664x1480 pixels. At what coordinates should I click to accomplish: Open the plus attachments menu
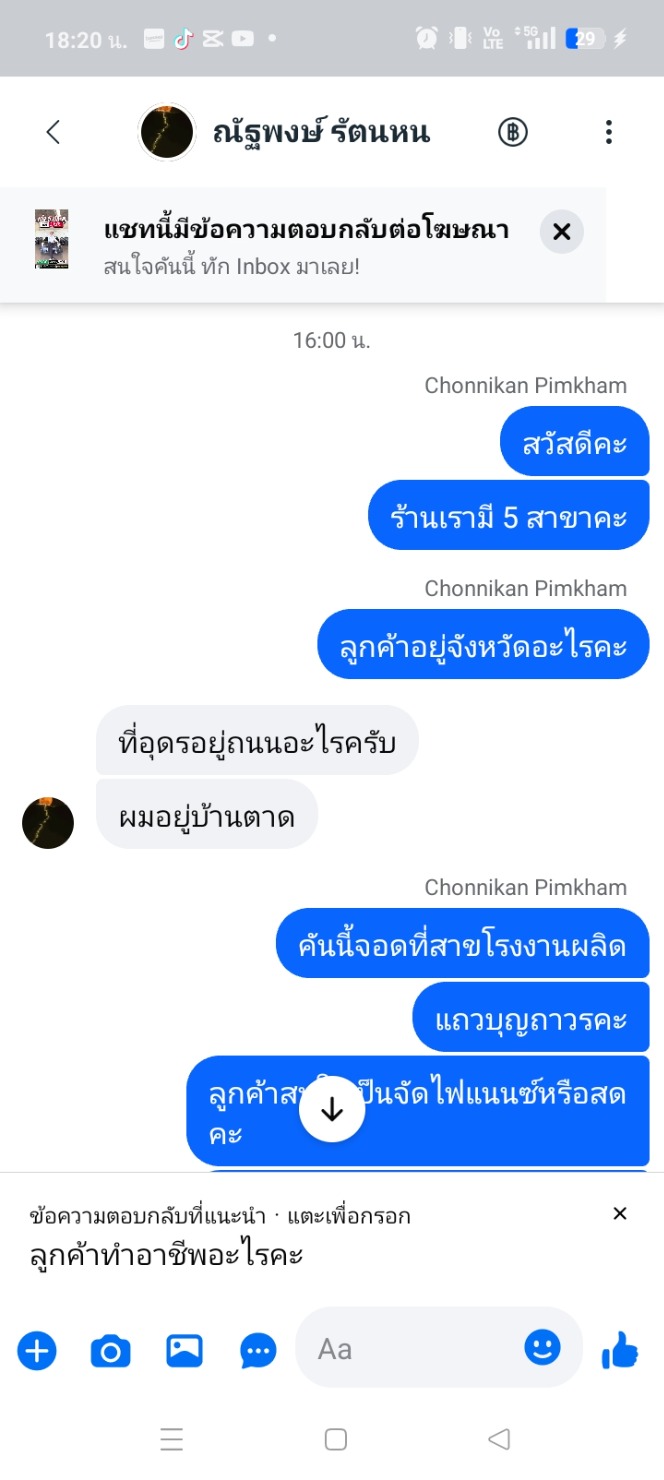coord(37,1352)
